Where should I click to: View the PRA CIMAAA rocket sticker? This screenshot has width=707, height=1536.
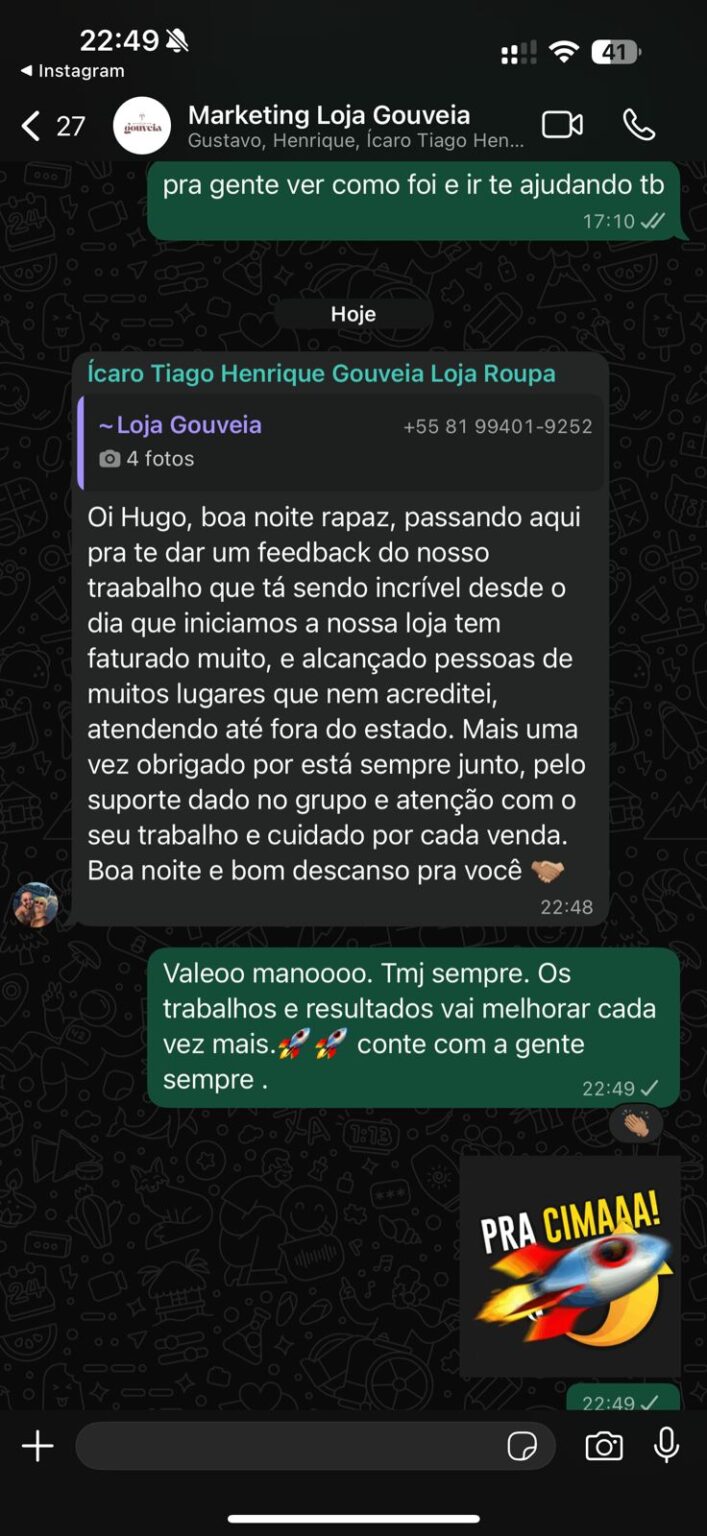click(570, 1266)
